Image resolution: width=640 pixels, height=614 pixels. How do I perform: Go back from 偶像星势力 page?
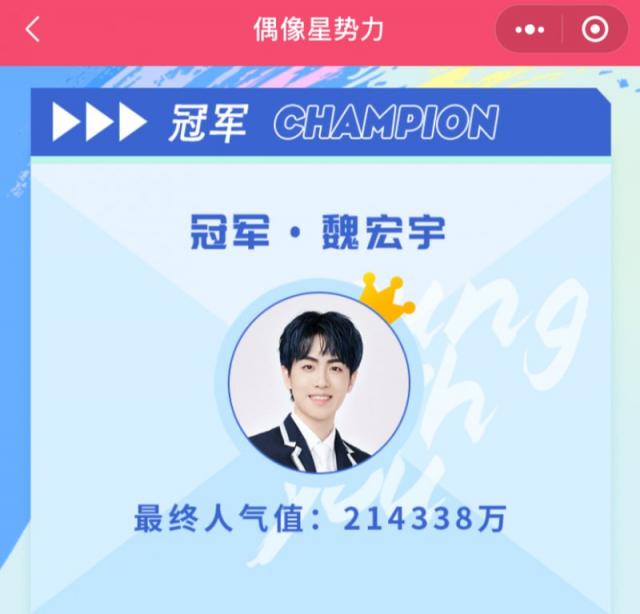pos(32,29)
